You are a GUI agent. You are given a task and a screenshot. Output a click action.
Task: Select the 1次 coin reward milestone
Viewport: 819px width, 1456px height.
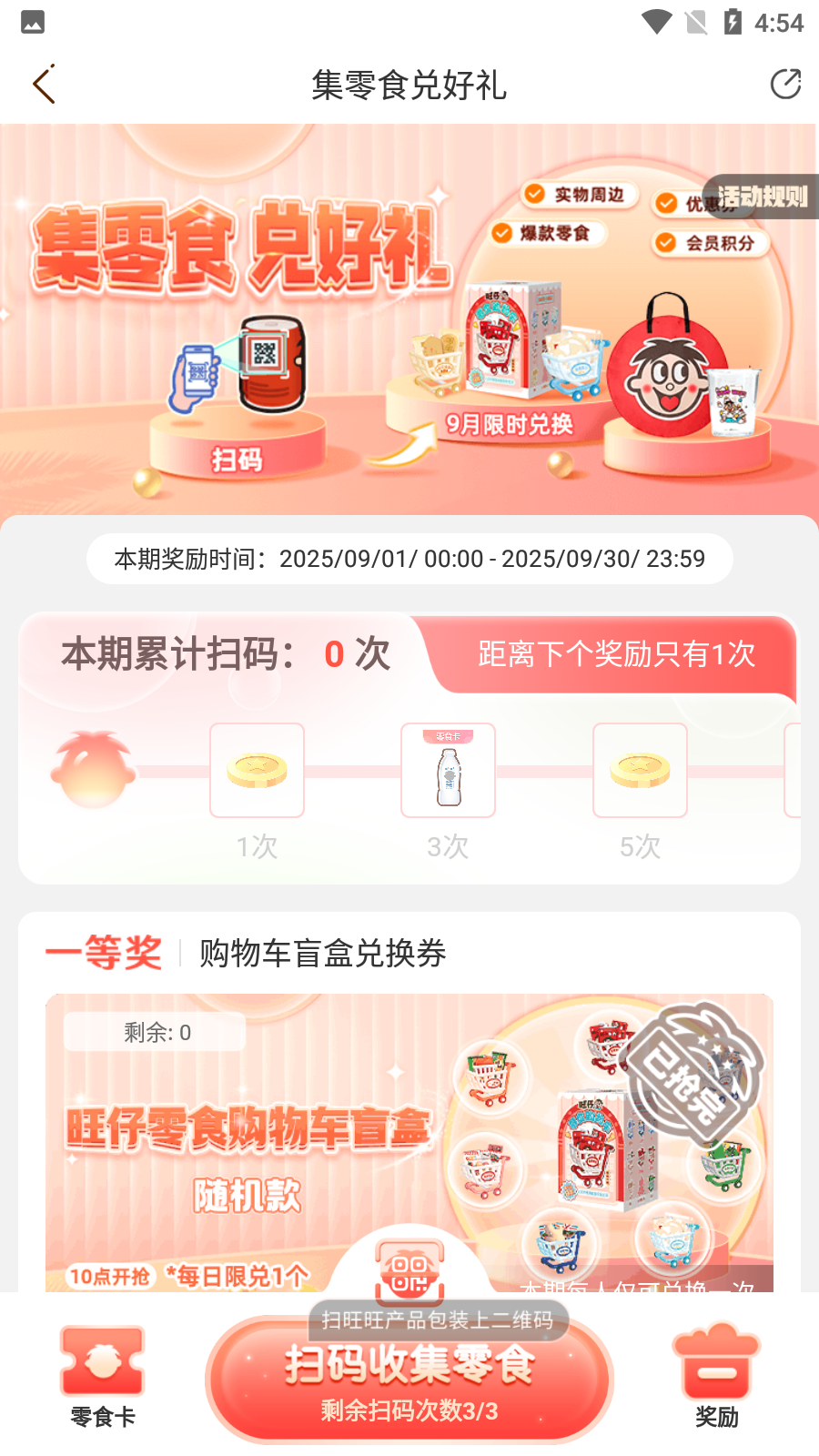(x=257, y=771)
